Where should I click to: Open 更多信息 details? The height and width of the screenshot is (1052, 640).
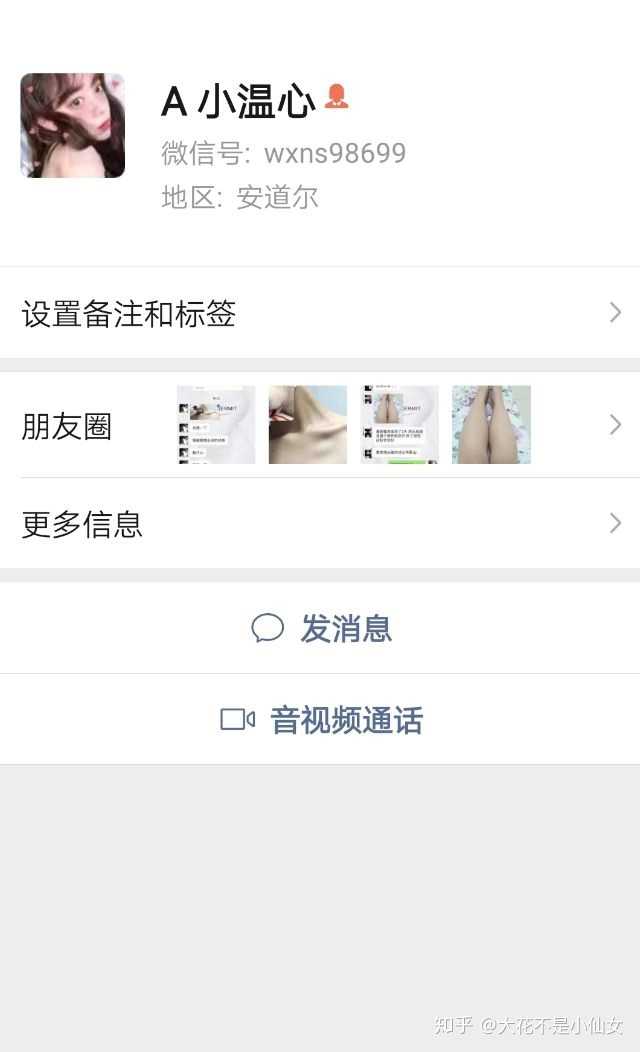coord(320,523)
